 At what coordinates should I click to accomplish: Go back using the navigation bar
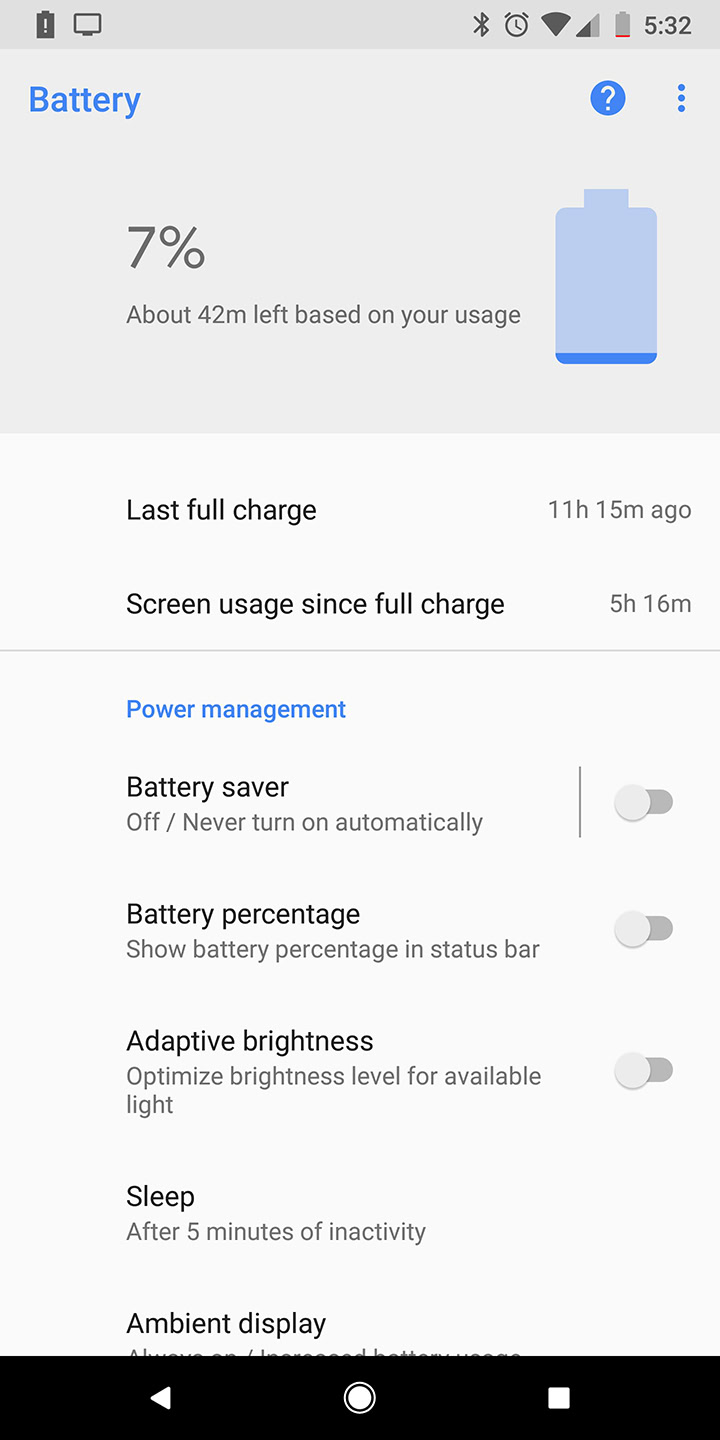tap(160, 1398)
